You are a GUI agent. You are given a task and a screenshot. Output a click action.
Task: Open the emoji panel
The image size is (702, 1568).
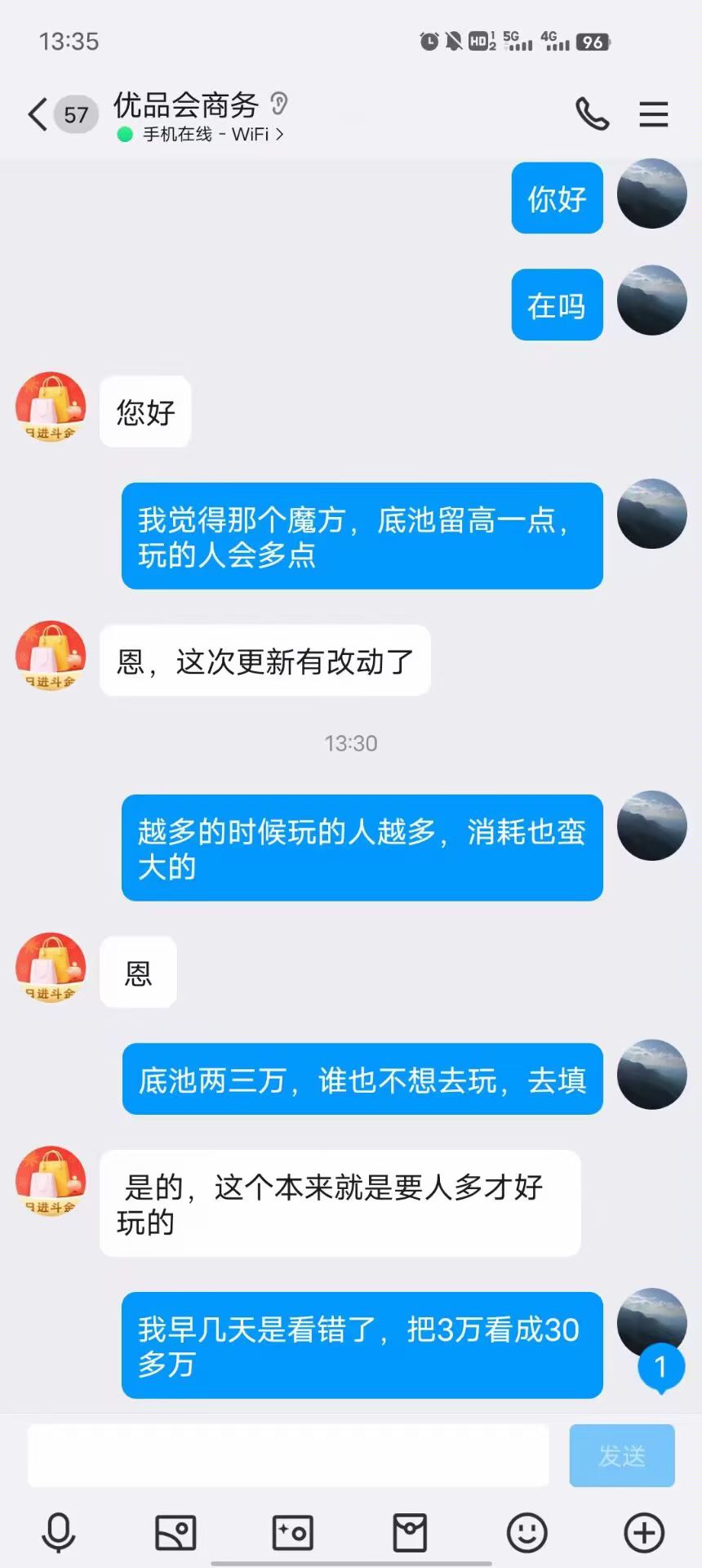point(526,1533)
